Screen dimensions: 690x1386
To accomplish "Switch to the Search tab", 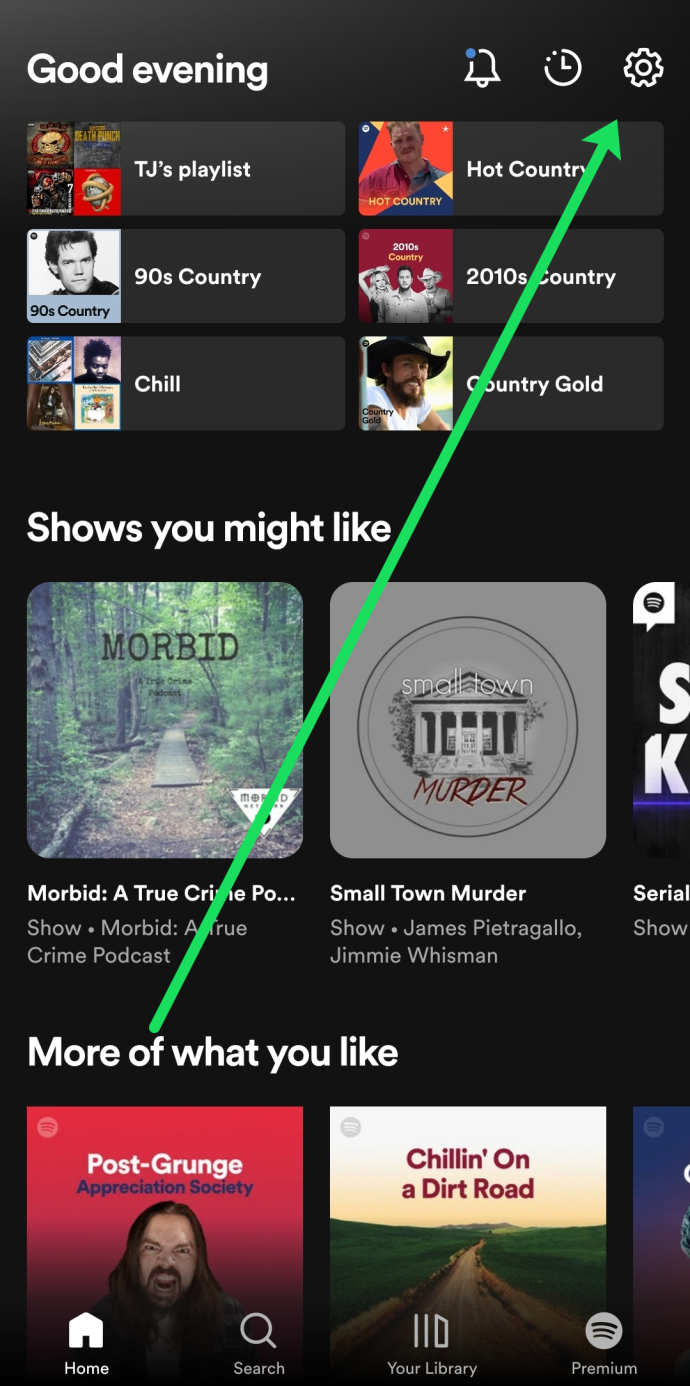I will click(x=259, y=1344).
